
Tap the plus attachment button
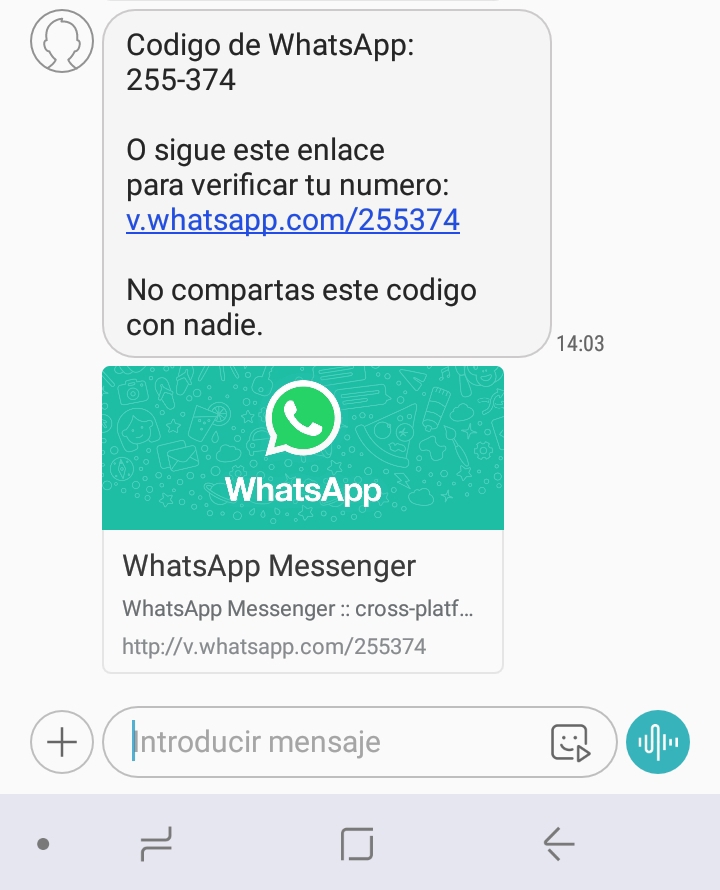62,742
